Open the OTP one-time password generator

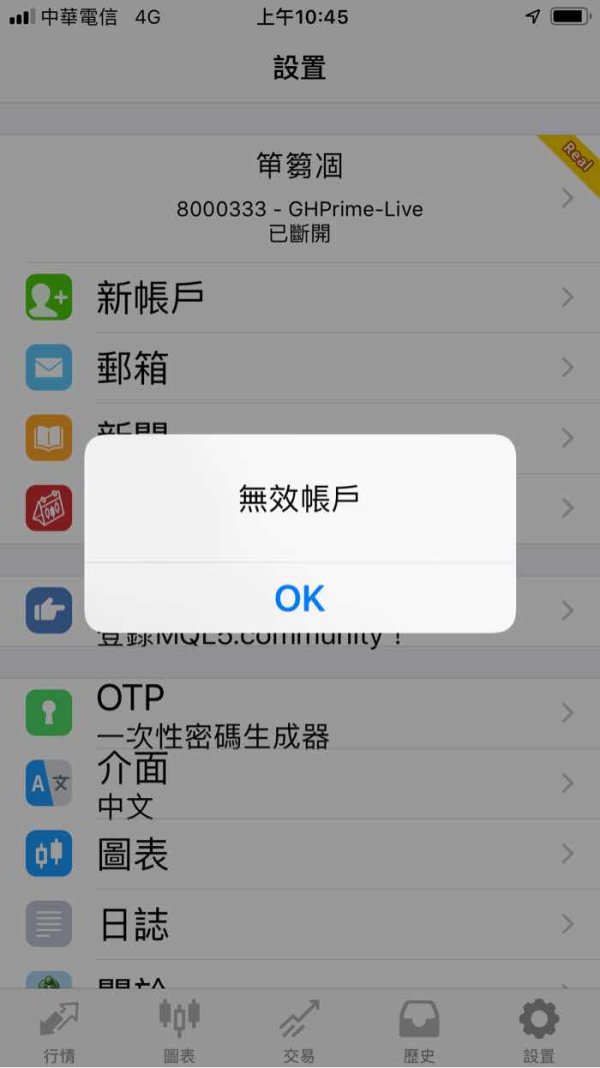pyautogui.click(x=300, y=713)
